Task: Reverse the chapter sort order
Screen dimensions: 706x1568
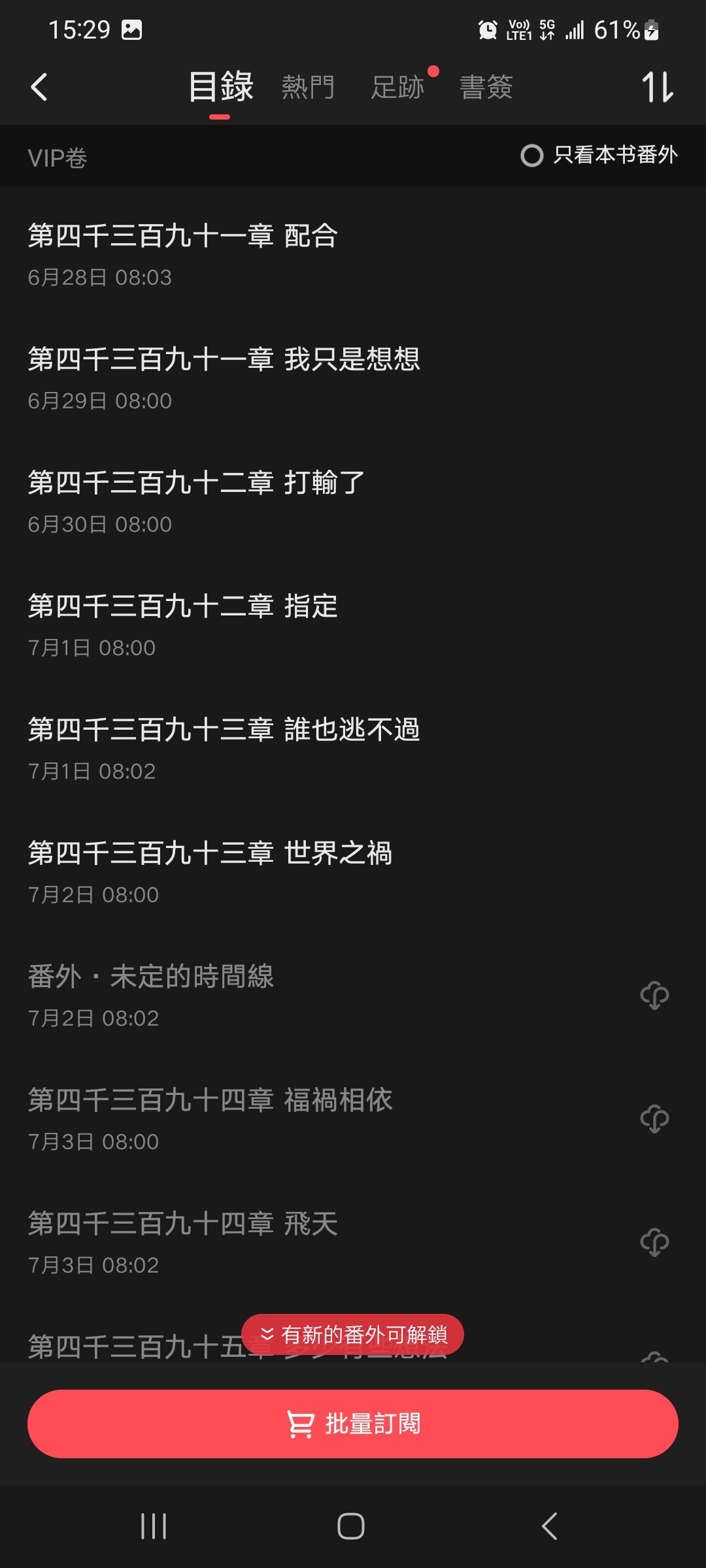Action: point(658,87)
